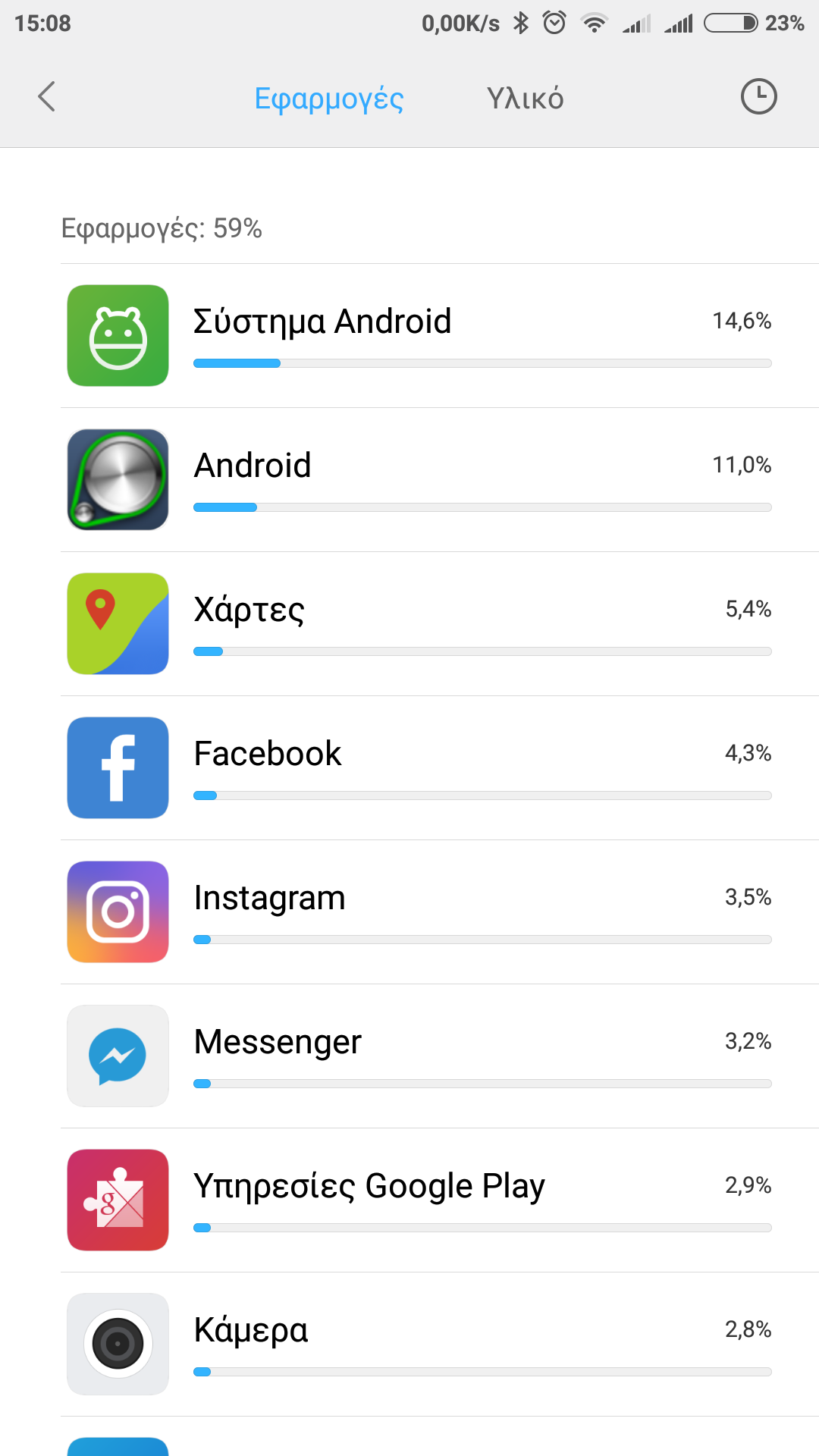Select the Εφαρμογές tab
The height and width of the screenshot is (1456, 819).
point(328,99)
